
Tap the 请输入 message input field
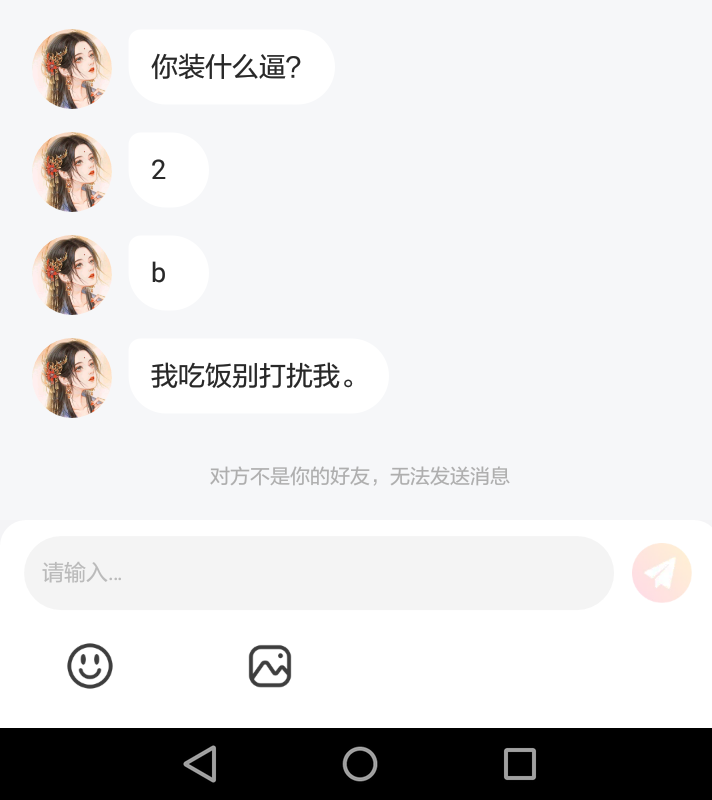318,573
